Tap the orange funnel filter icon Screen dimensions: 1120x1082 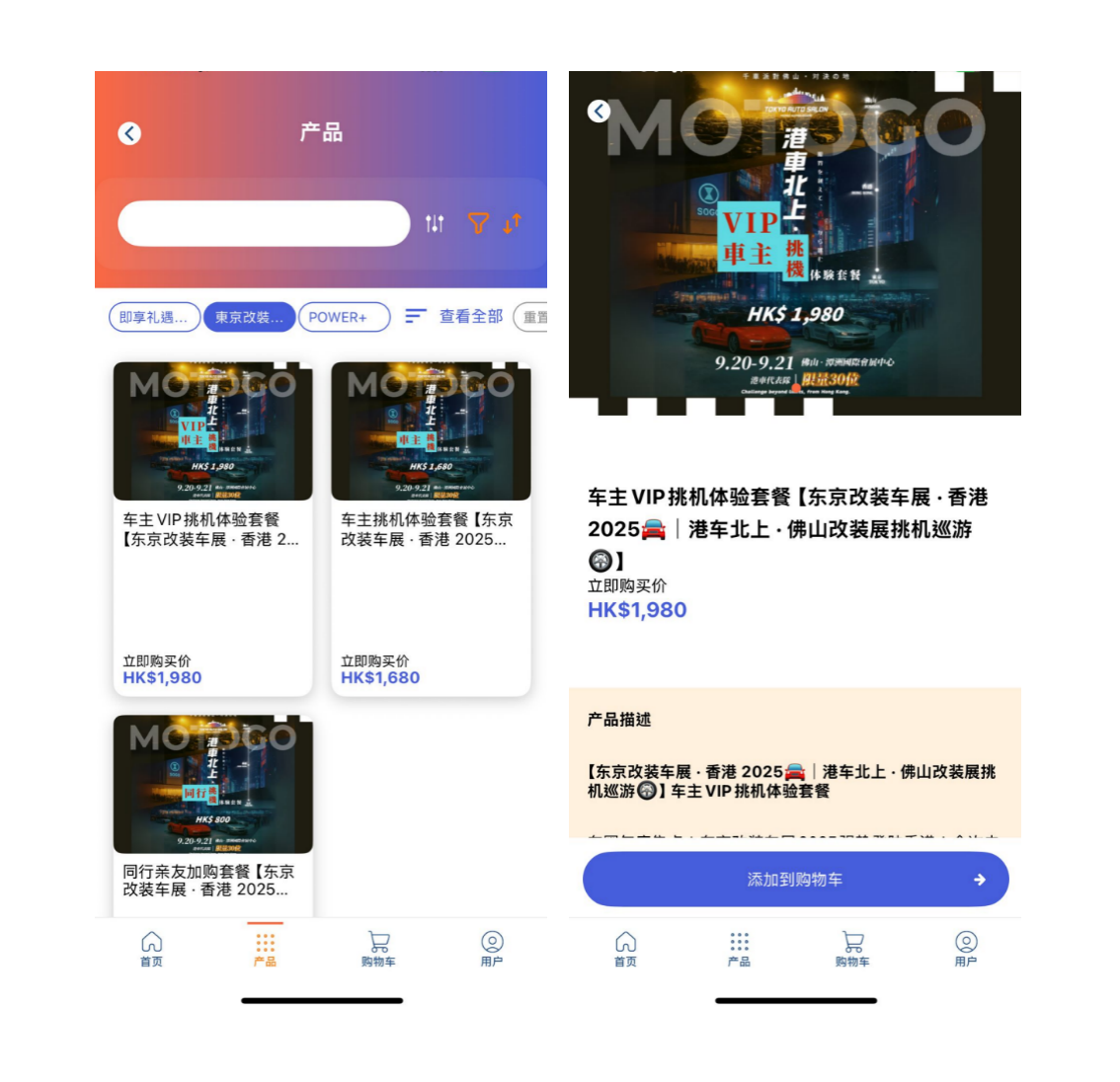pos(478,224)
